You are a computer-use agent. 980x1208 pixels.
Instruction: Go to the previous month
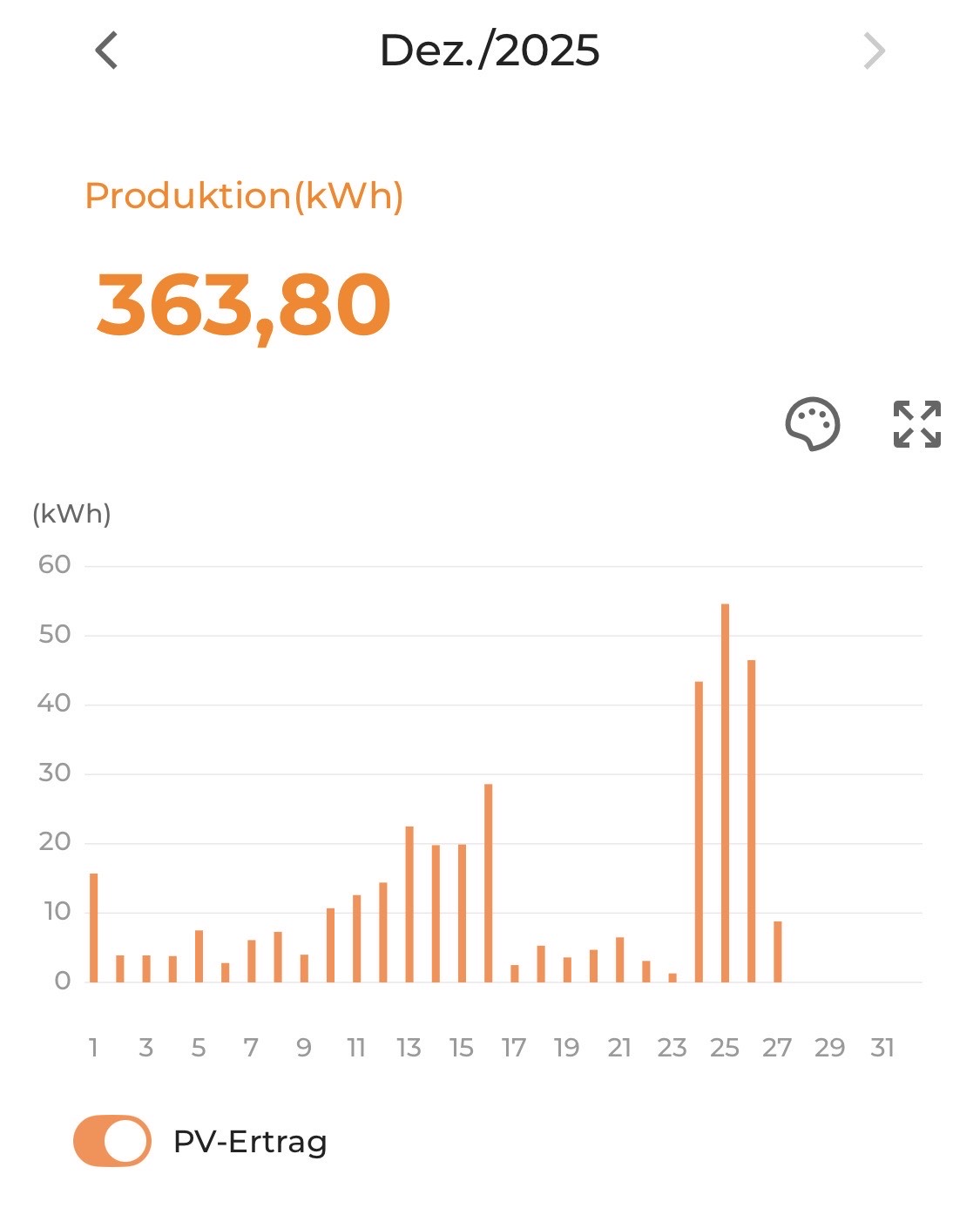(x=106, y=51)
